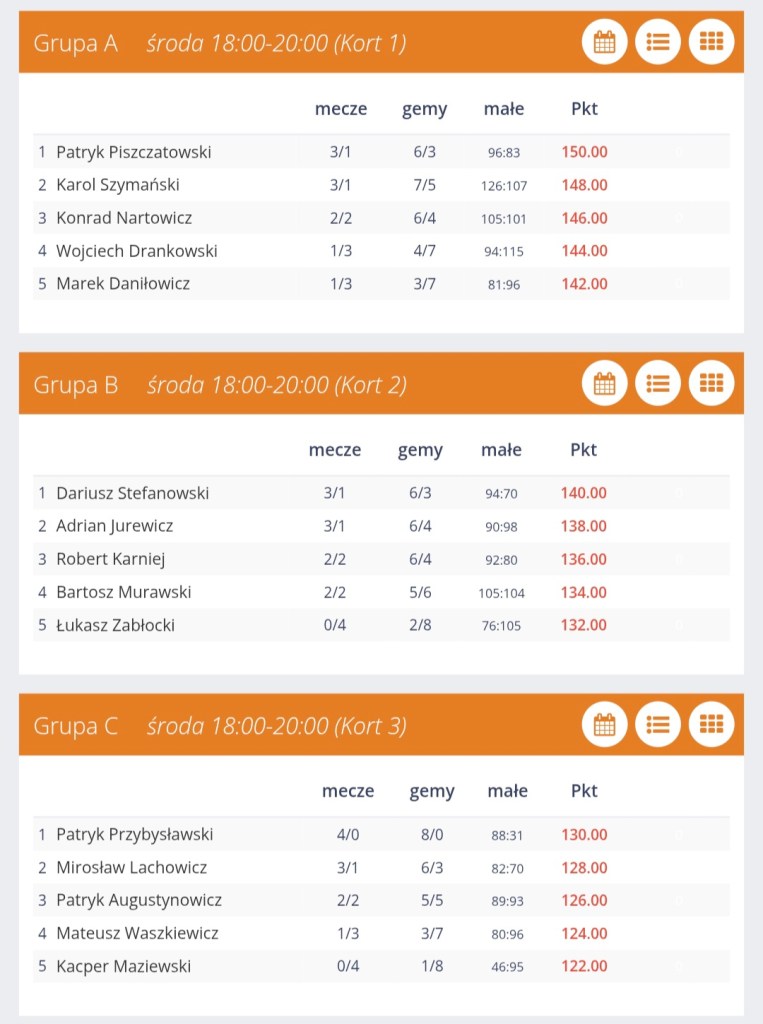Open the grid icon in Grupa C
763x1024 pixels.
click(711, 724)
